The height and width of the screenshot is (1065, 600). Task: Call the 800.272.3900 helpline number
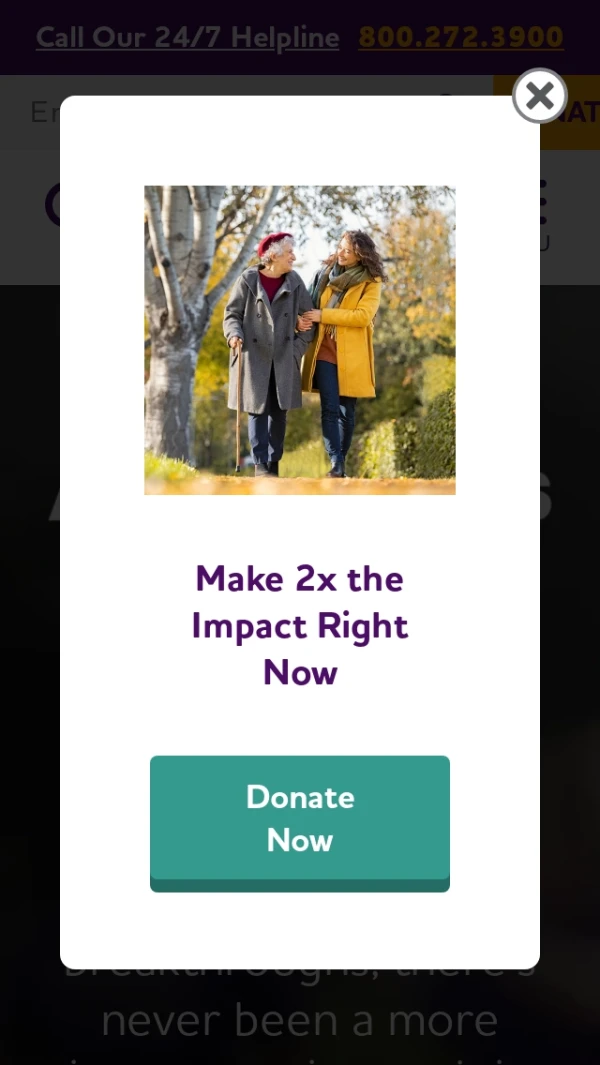tap(461, 38)
